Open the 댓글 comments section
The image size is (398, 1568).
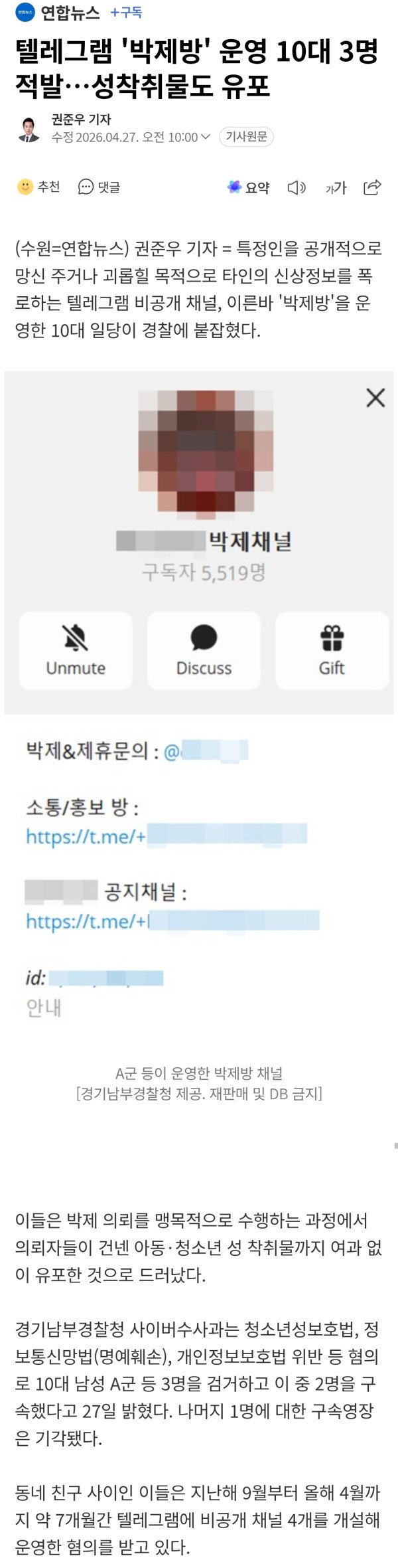pyautogui.click(x=99, y=187)
